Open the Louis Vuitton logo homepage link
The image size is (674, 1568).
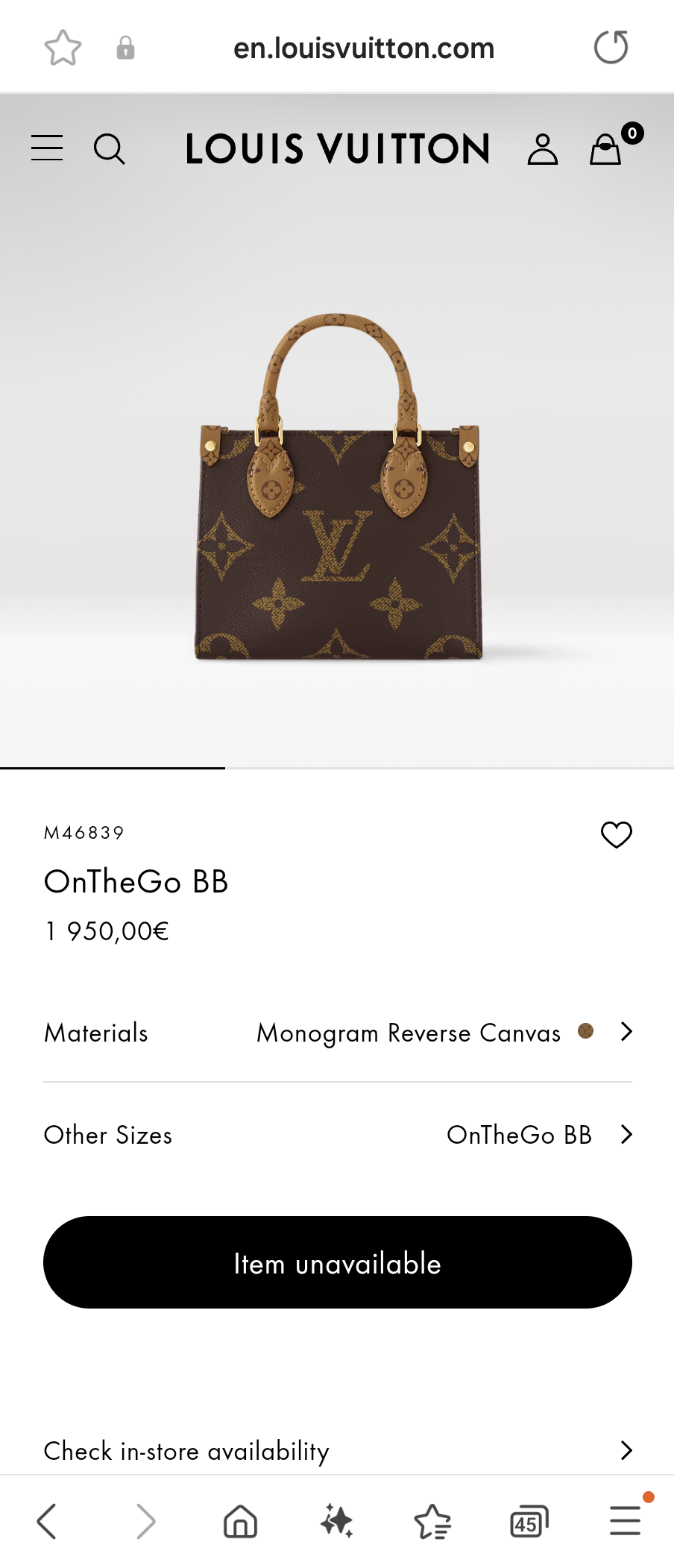(x=337, y=148)
